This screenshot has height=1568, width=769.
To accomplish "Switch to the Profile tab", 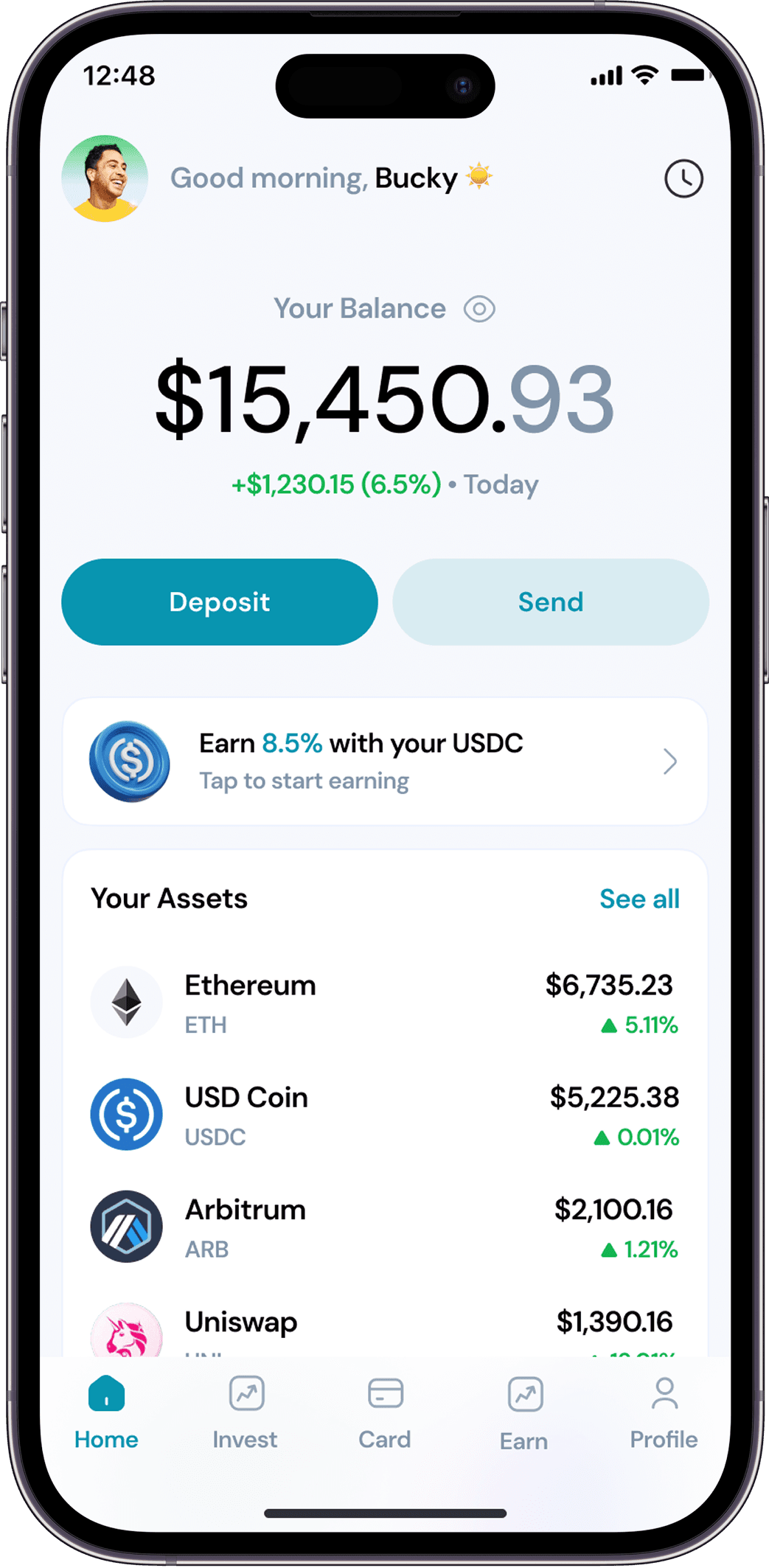I will click(664, 1412).
